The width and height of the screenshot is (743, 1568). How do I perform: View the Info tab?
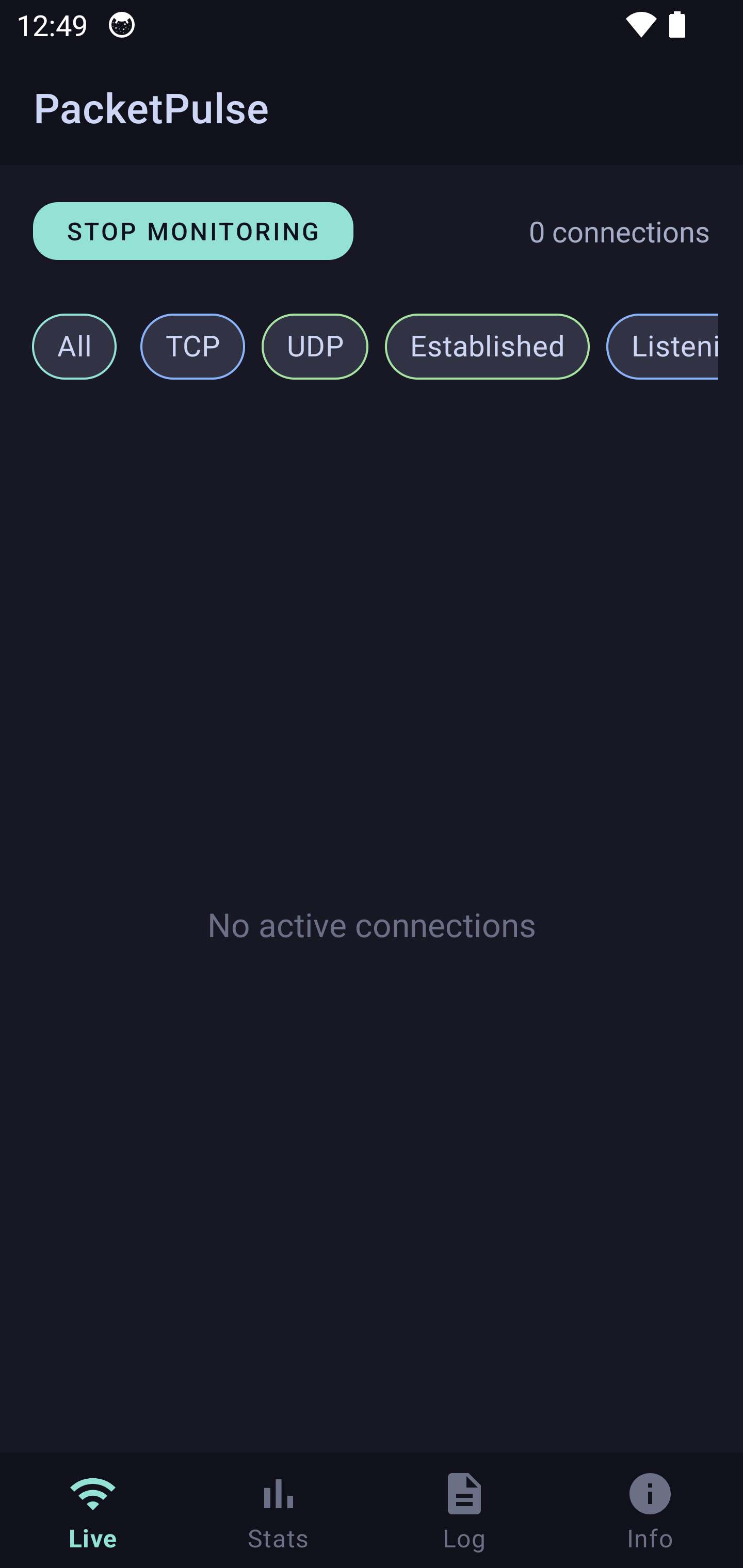650,1510
